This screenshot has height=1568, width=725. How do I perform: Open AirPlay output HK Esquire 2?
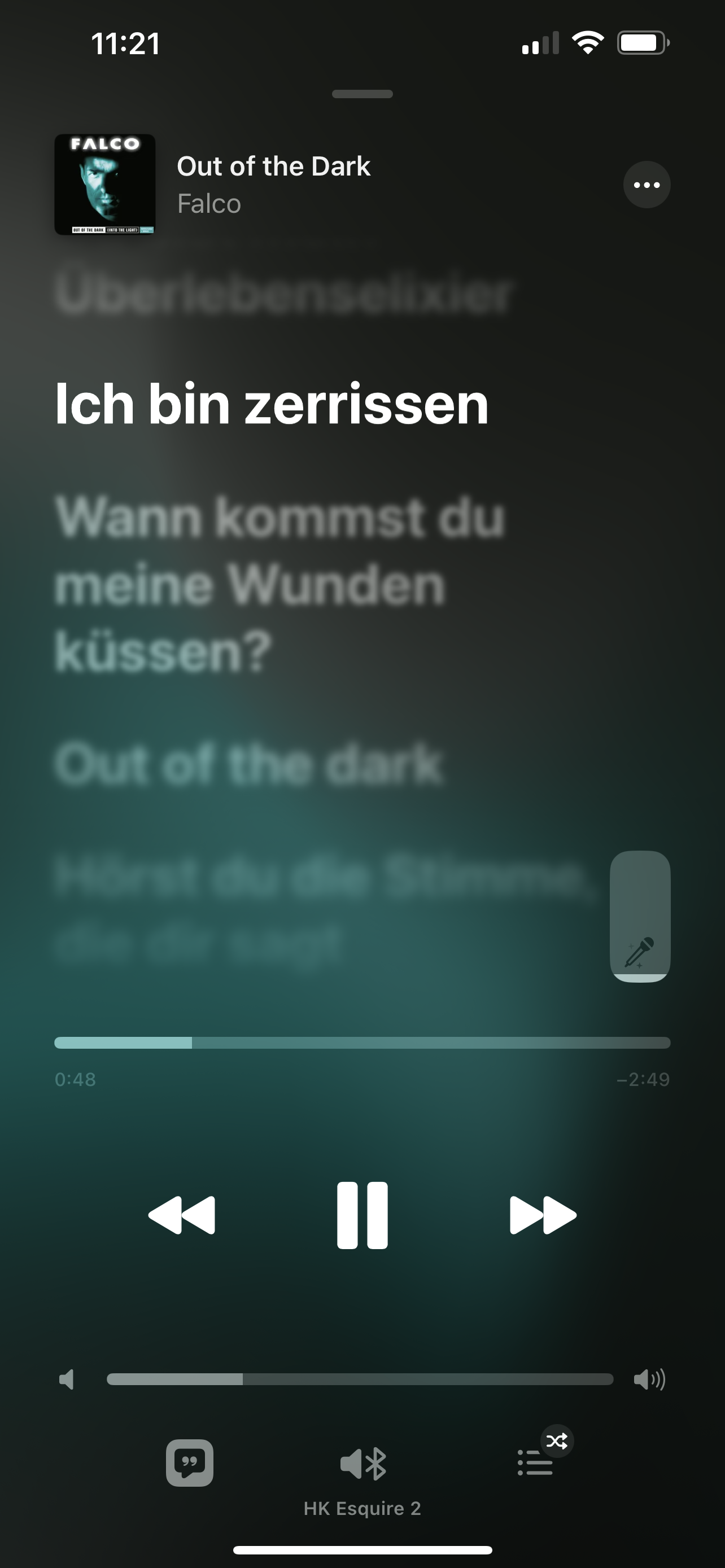[362, 1464]
